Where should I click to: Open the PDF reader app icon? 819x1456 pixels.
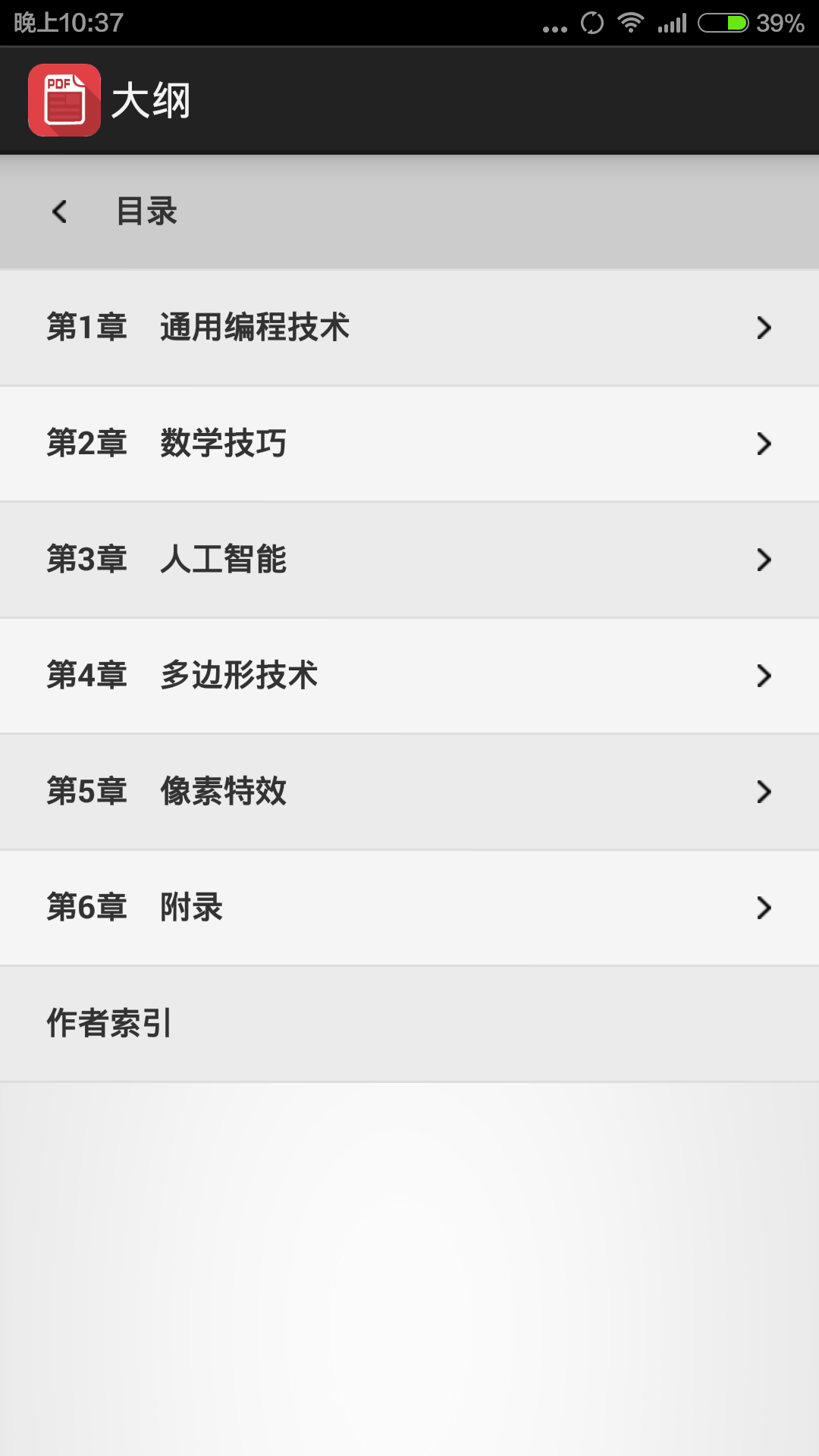click(64, 101)
